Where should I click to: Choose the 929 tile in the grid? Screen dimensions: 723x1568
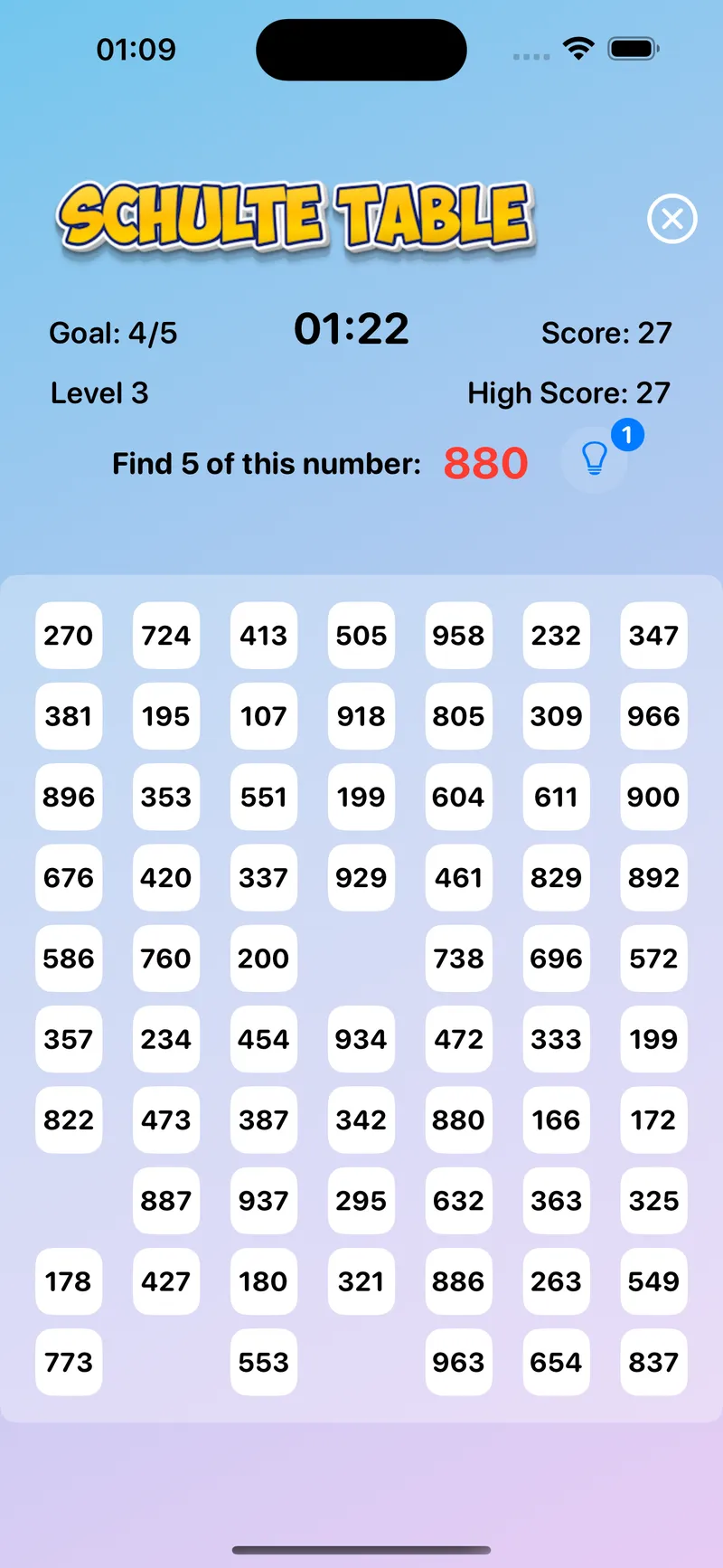pos(361,878)
